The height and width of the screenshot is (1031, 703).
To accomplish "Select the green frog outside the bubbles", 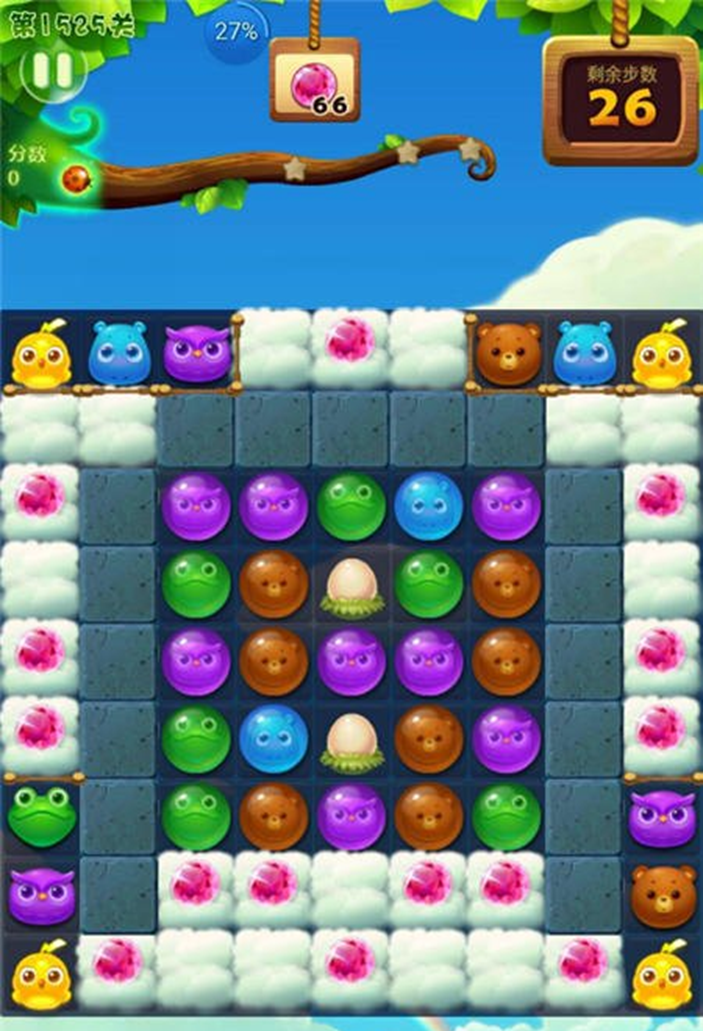I will click(41, 816).
